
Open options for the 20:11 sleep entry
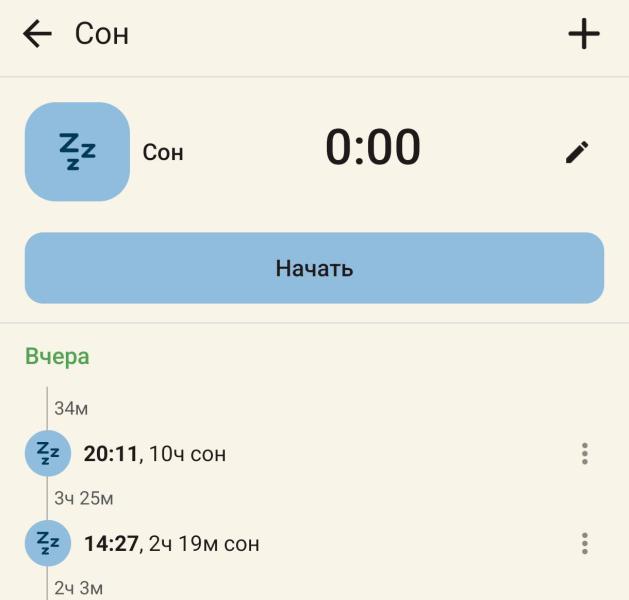click(584, 454)
